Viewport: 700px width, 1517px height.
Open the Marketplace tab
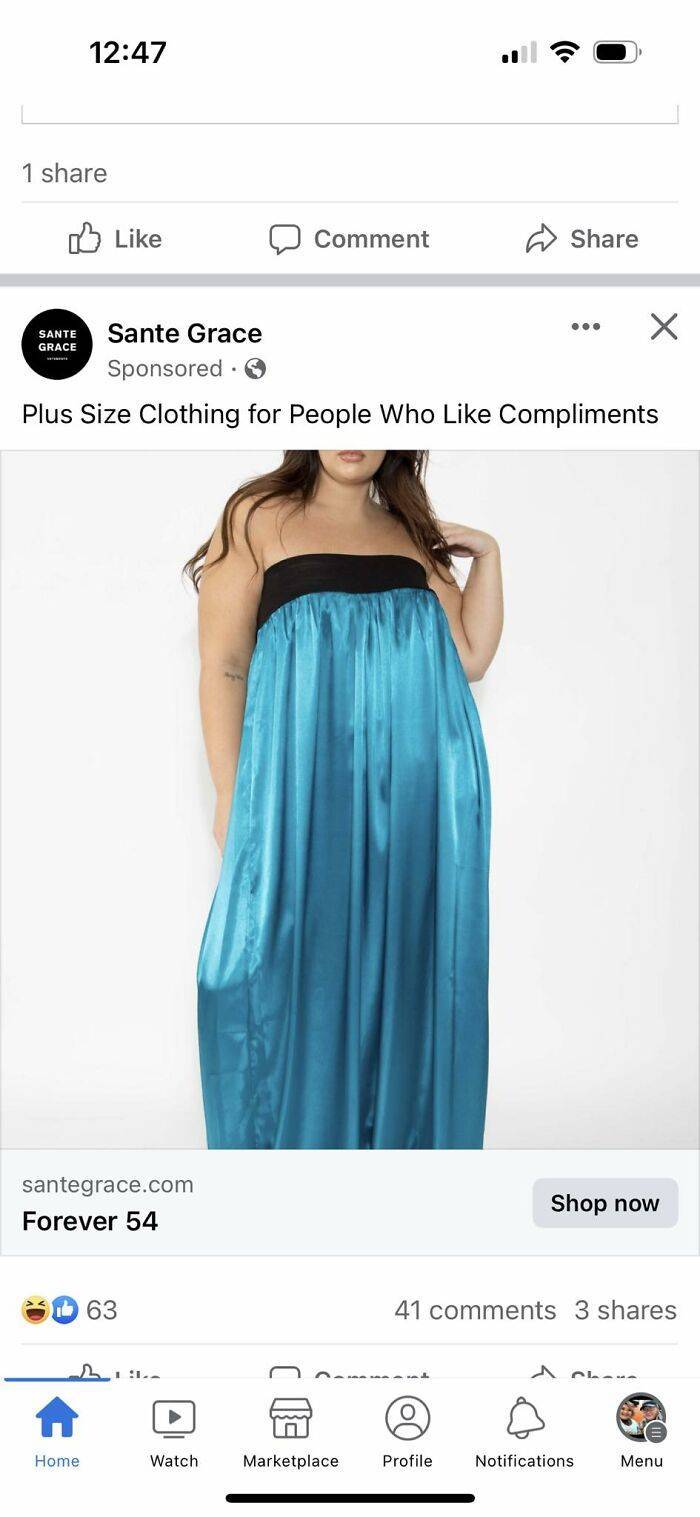pos(291,1432)
